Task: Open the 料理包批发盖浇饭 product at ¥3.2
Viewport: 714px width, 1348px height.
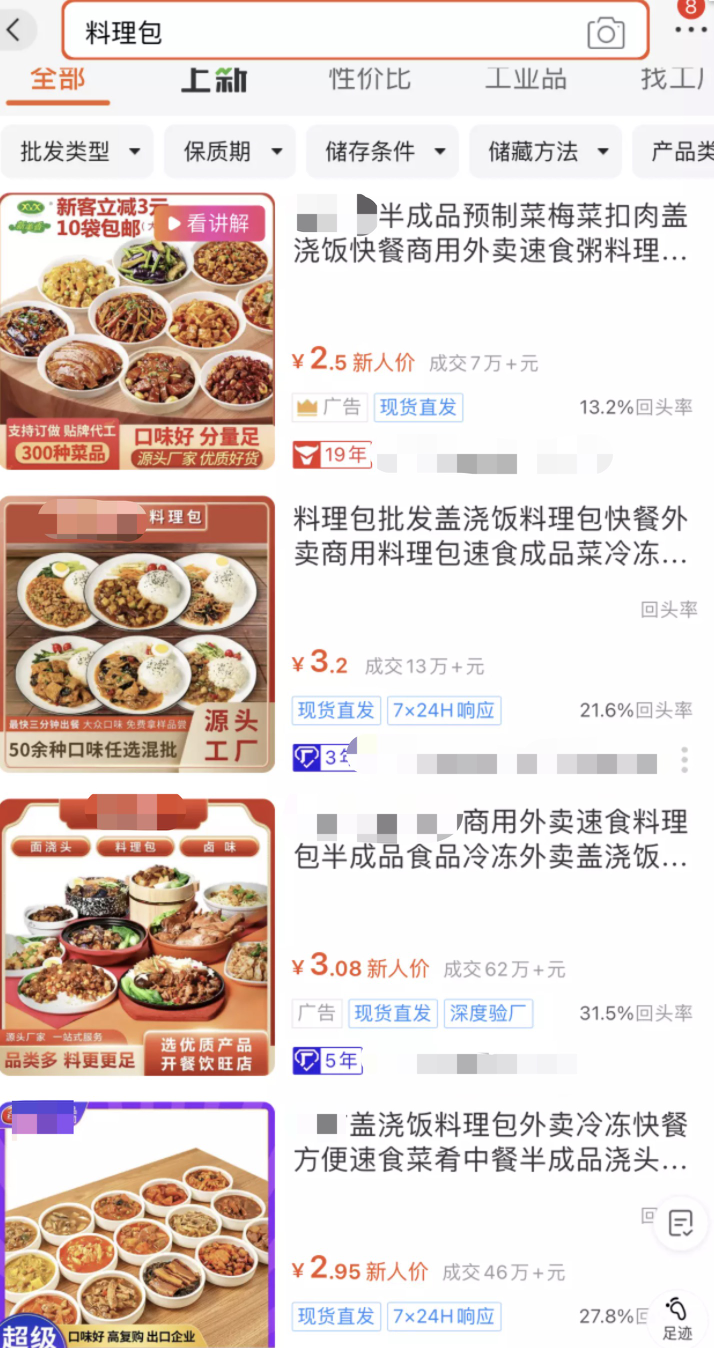Action: pos(490,535)
